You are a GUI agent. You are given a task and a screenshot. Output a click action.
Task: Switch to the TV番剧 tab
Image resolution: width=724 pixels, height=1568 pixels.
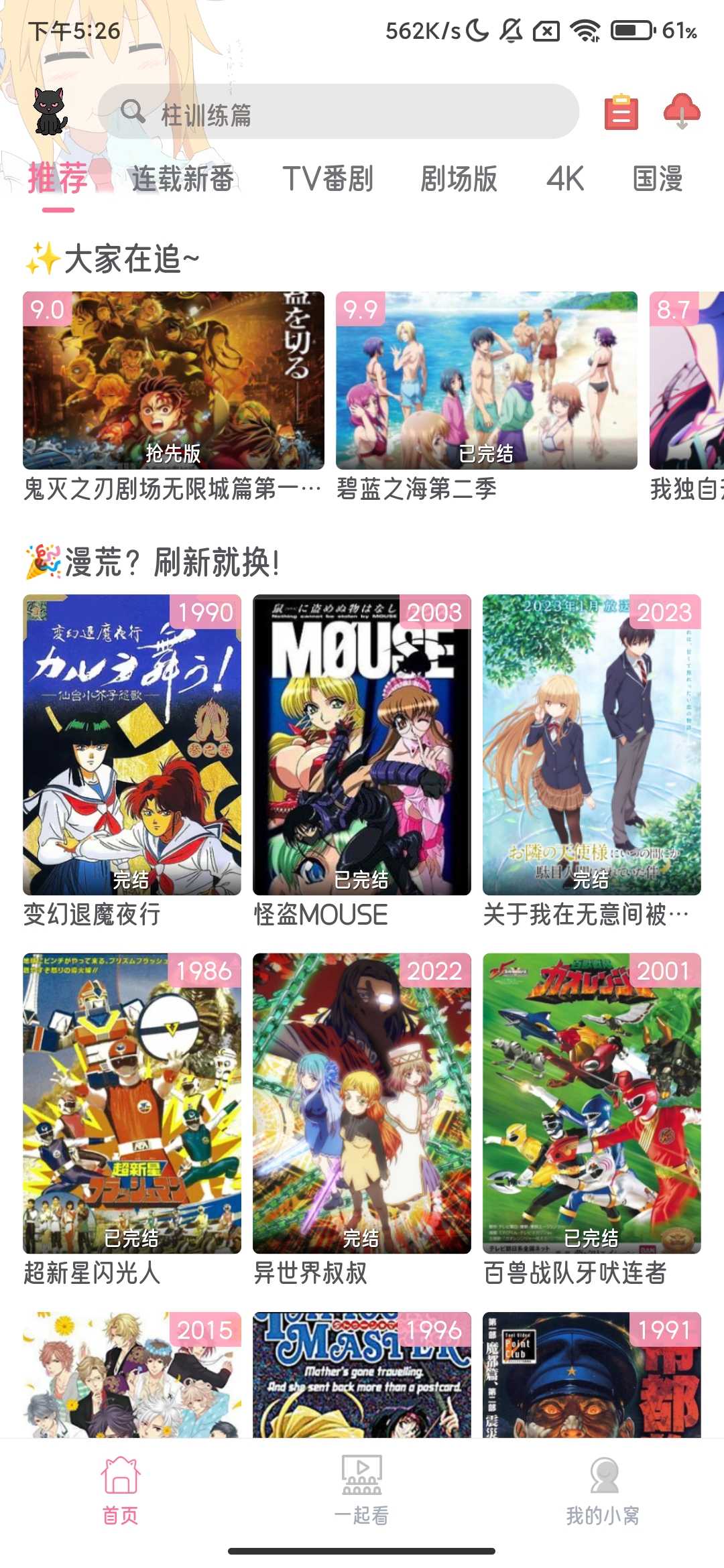(328, 179)
